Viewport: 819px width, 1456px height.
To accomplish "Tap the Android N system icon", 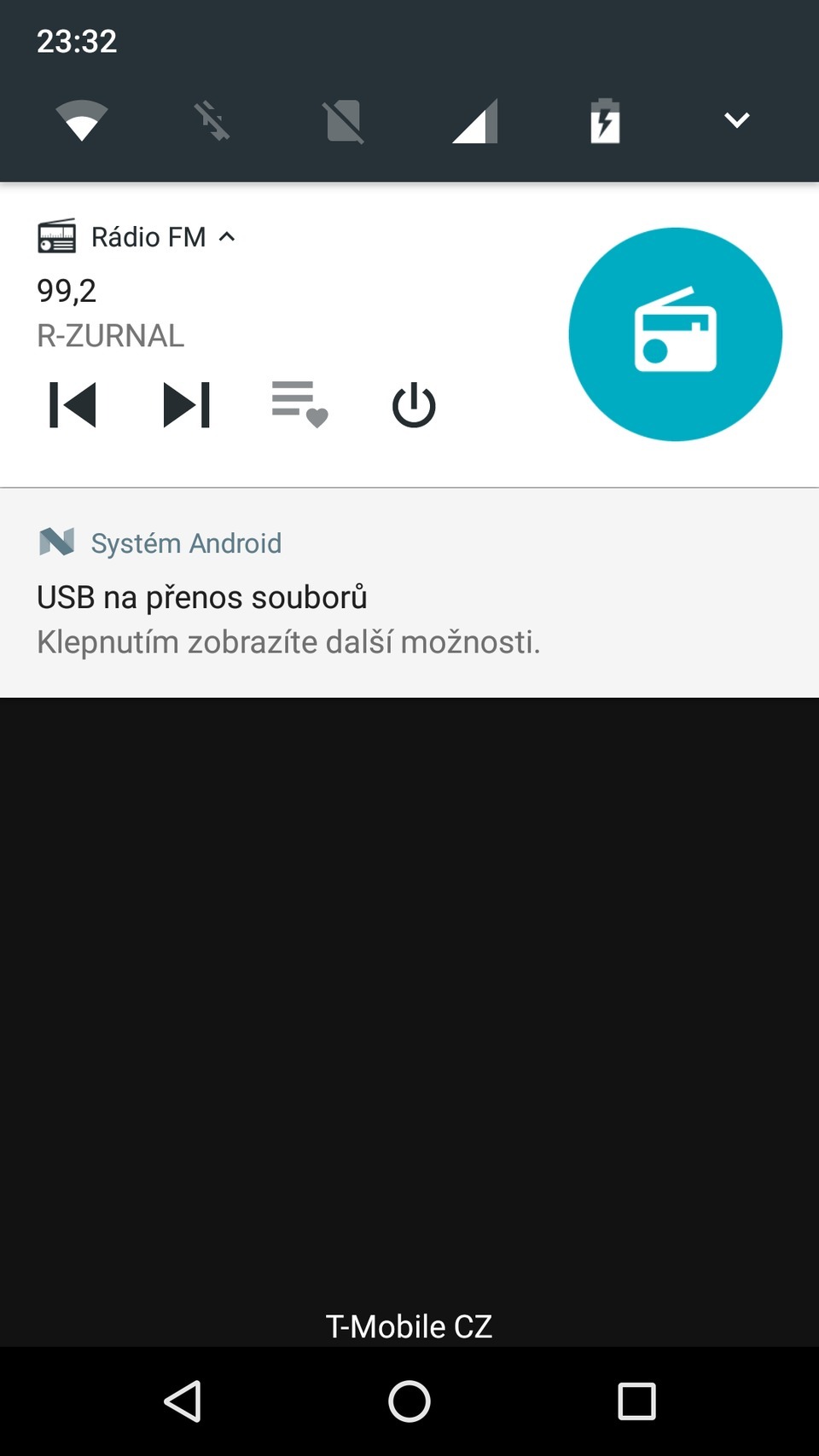I will coord(56,542).
